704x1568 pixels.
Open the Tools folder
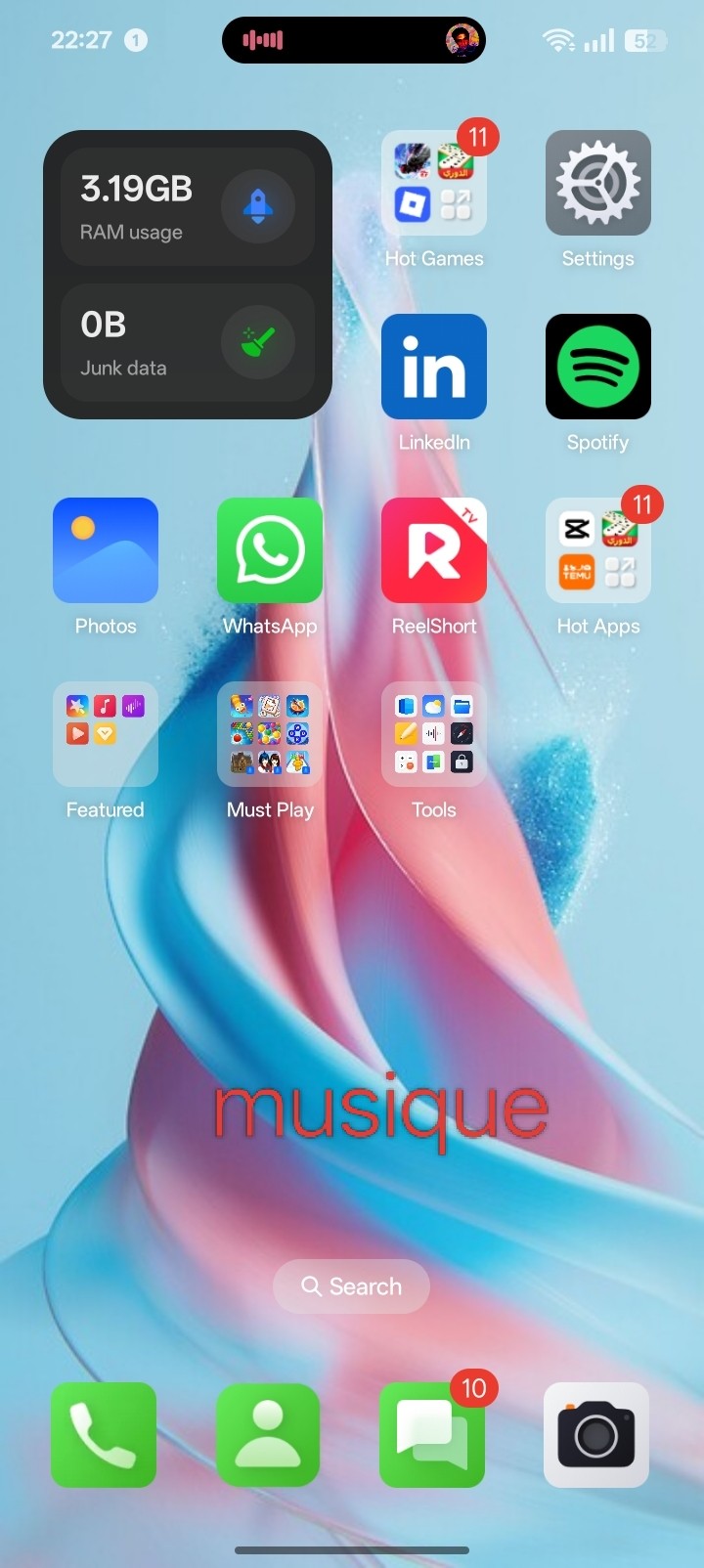tap(434, 734)
